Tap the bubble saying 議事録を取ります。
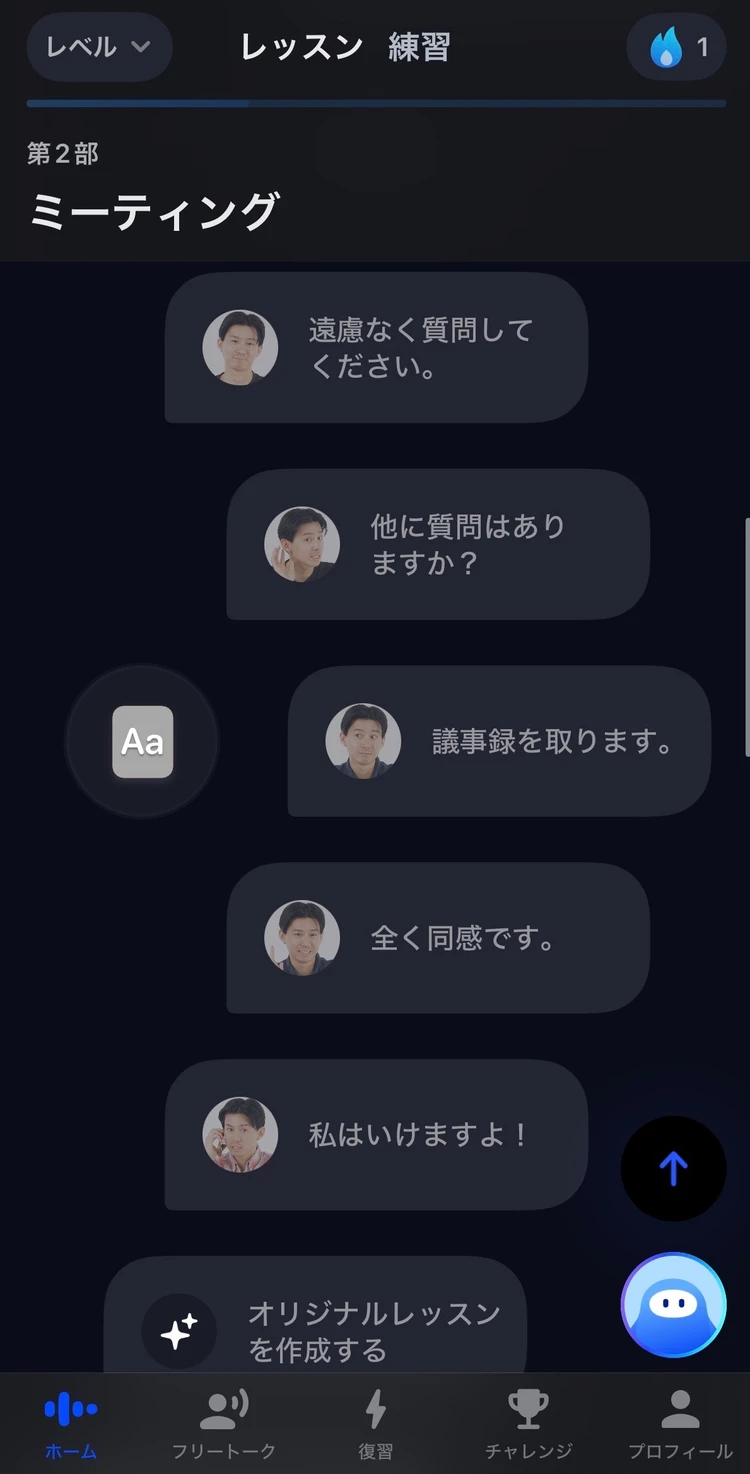Image resolution: width=750 pixels, height=1474 pixels. click(497, 741)
